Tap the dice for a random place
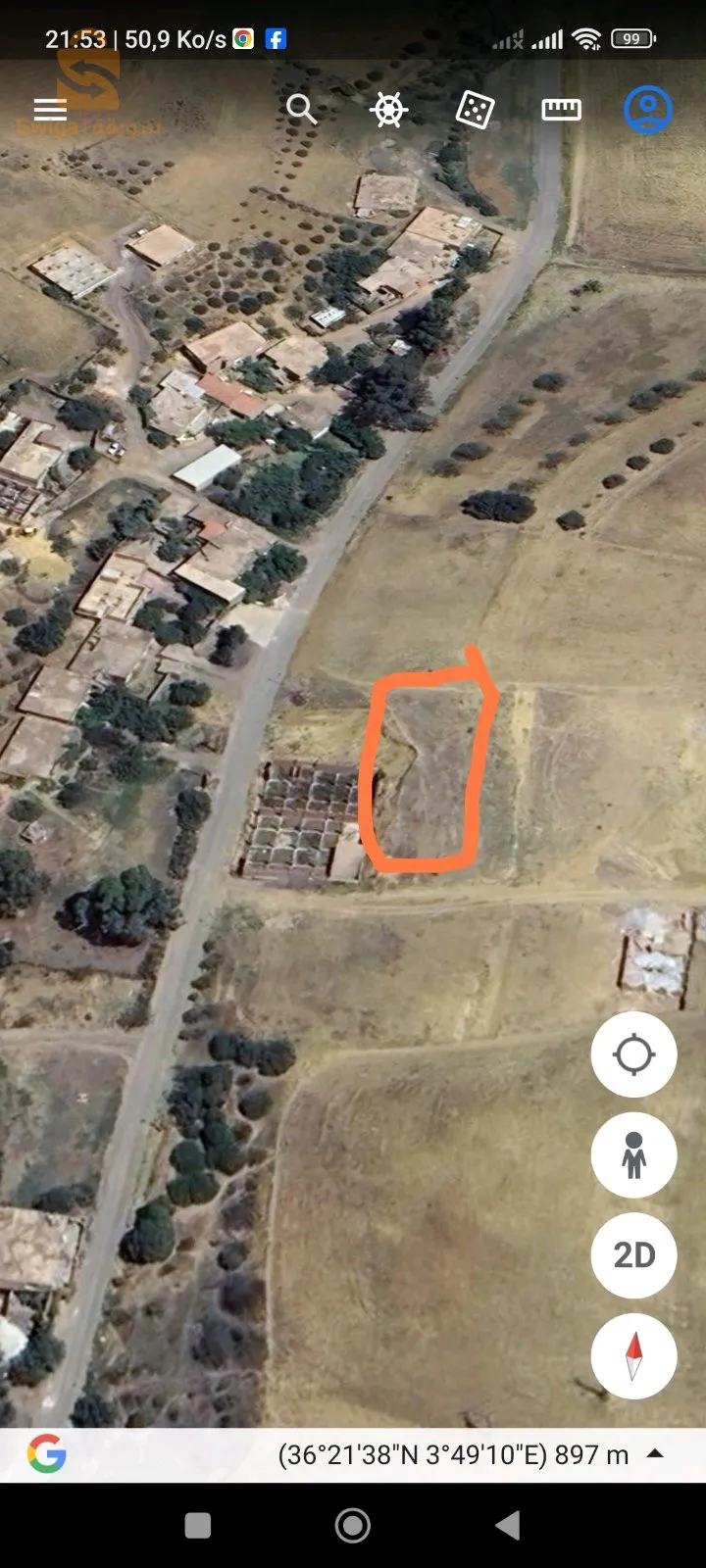This screenshot has height=1568, width=706. click(475, 109)
